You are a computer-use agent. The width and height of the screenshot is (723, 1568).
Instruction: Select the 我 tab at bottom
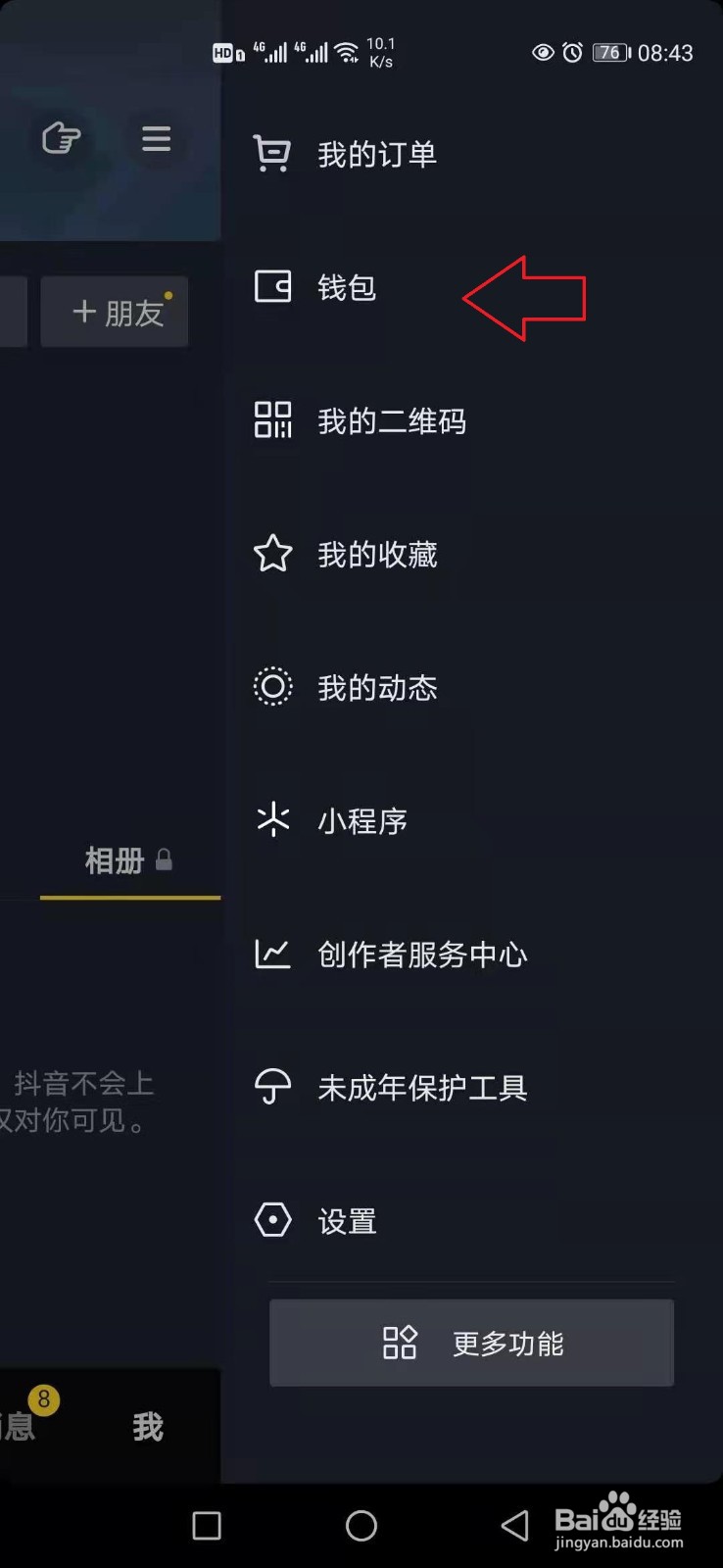pos(147,1427)
